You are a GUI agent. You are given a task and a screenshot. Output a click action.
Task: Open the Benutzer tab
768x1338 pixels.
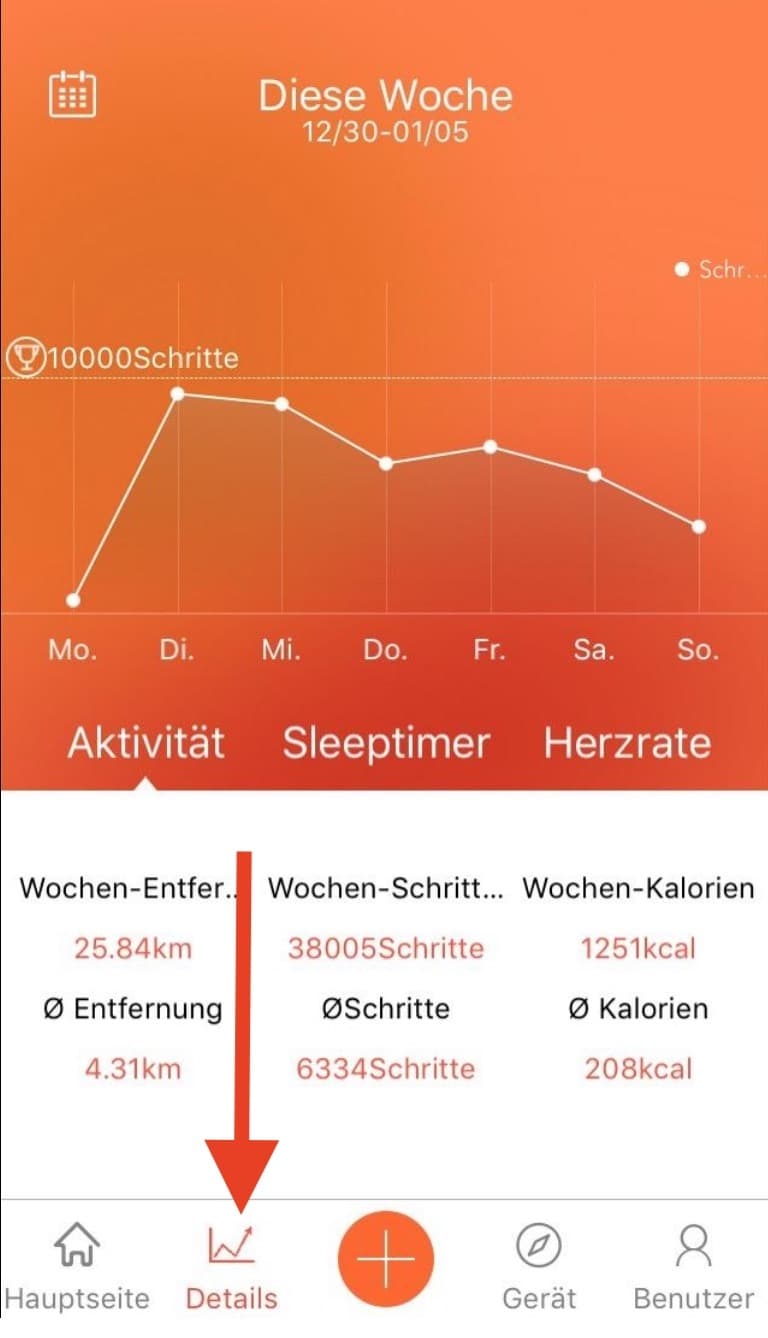click(693, 1268)
